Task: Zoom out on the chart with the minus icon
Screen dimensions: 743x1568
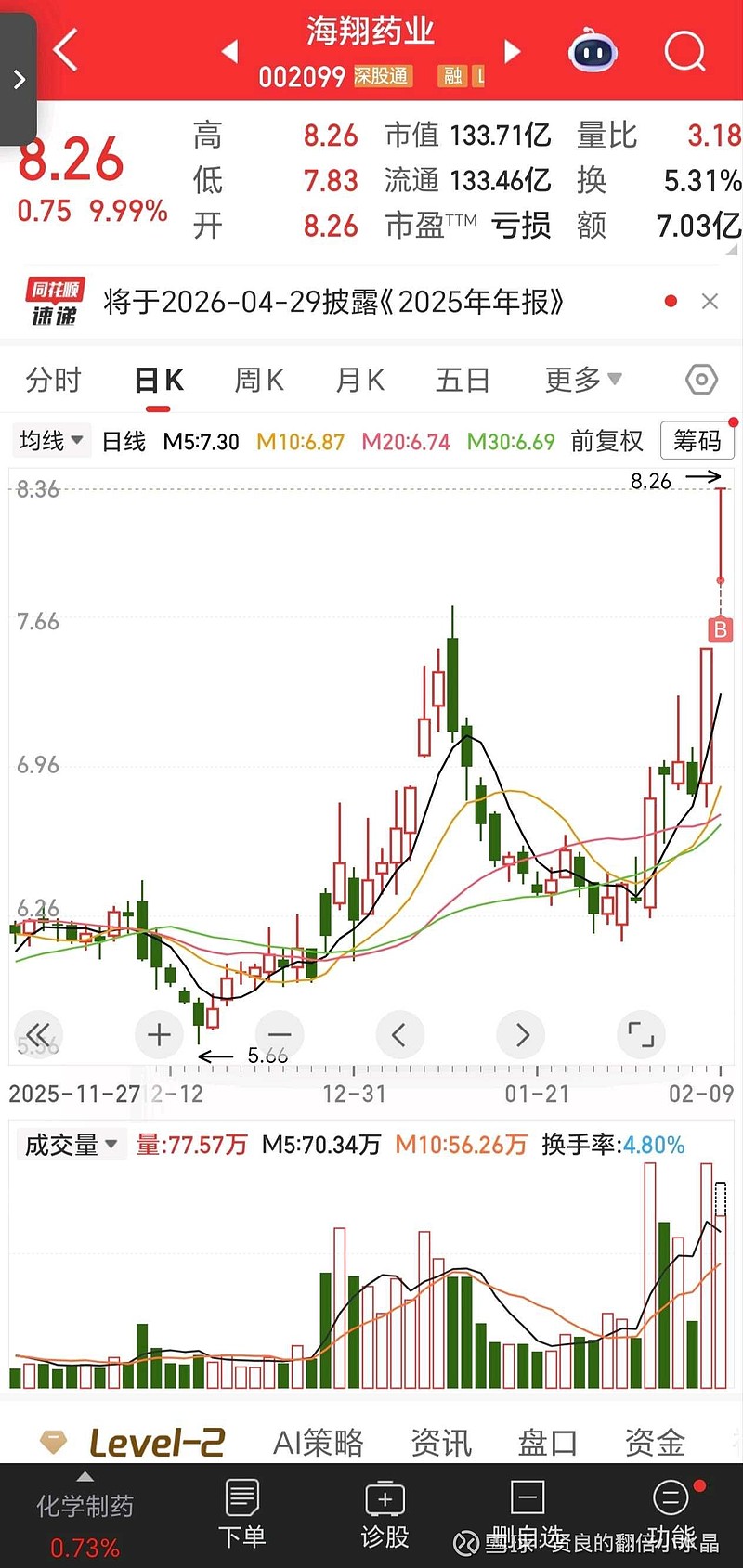Action: click(279, 1034)
